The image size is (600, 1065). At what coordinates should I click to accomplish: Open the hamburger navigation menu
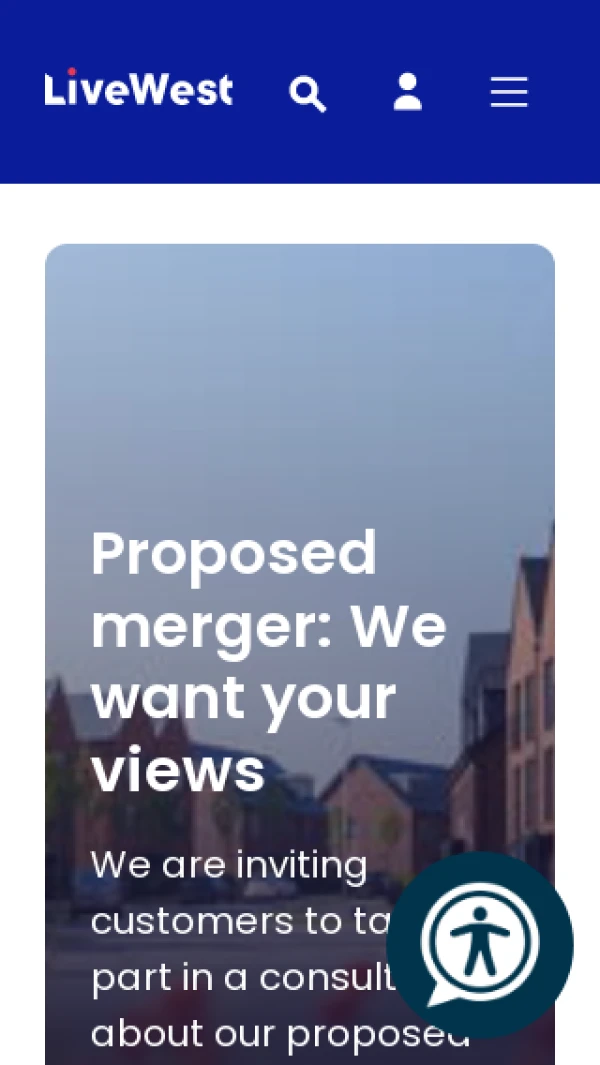pyautogui.click(x=508, y=92)
